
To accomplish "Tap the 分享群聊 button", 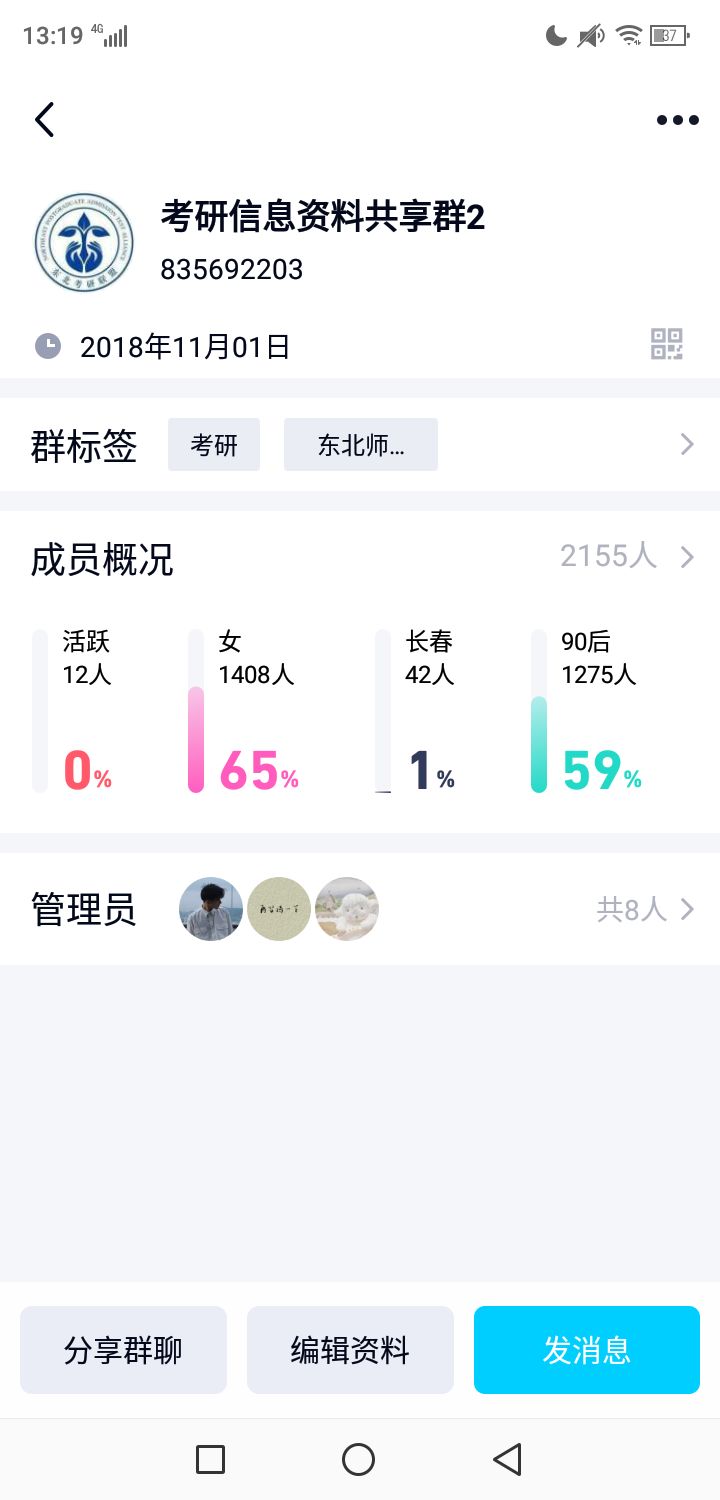I will [122, 1349].
